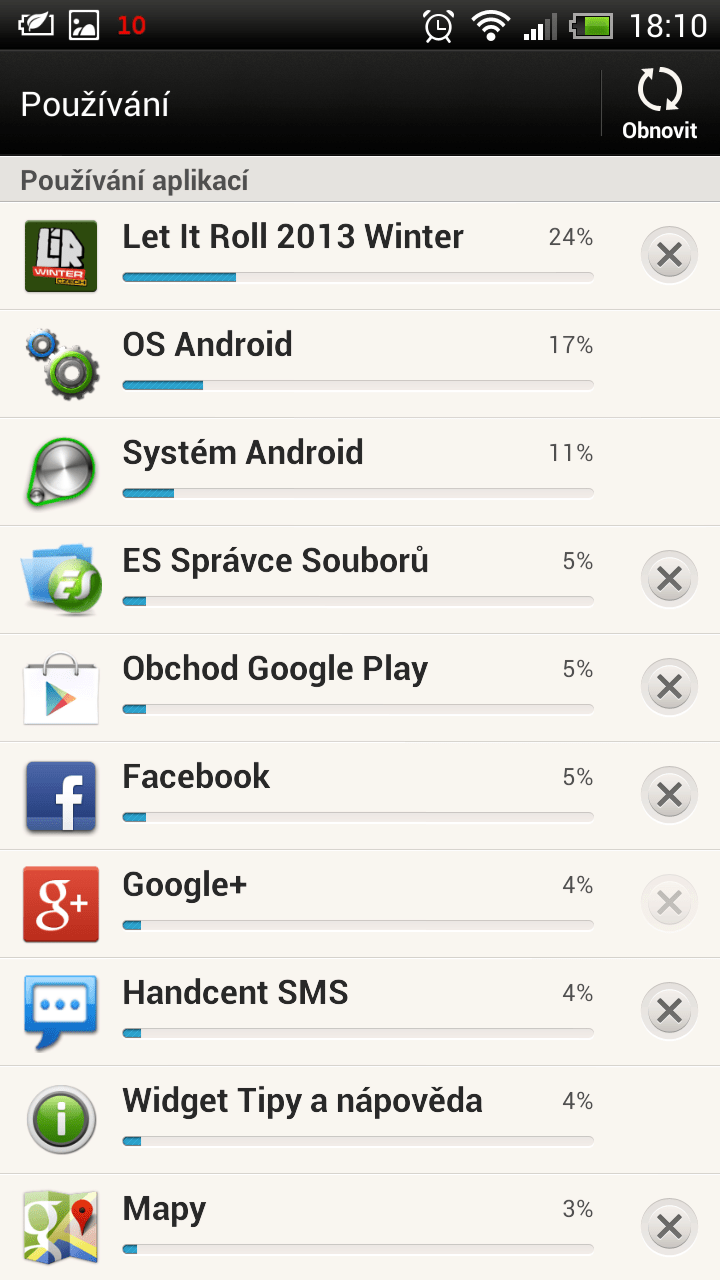
Task: Tap the Obnovit refresh button
Action: pos(660,104)
